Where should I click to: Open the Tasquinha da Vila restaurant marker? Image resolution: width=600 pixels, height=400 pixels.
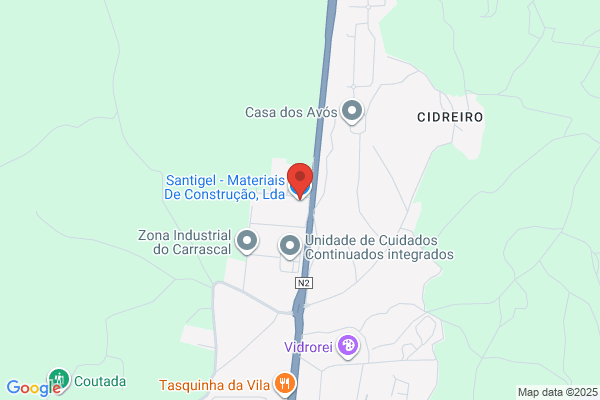point(285,384)
